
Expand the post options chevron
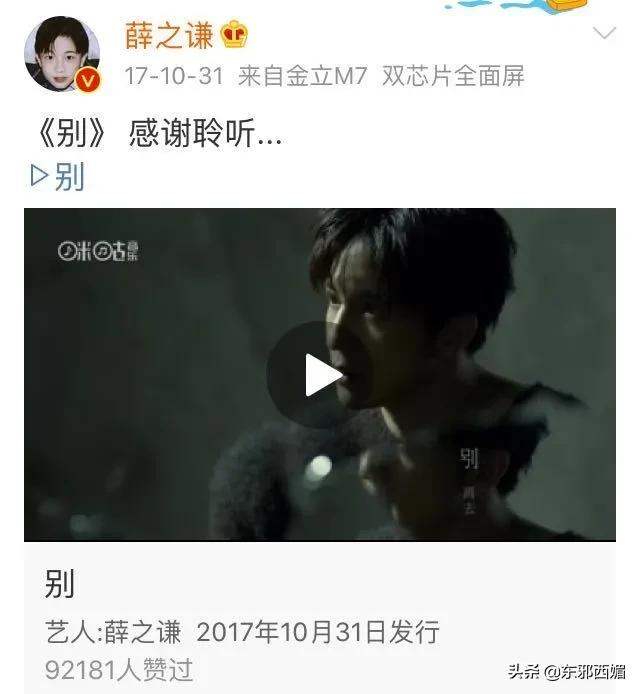604,33
